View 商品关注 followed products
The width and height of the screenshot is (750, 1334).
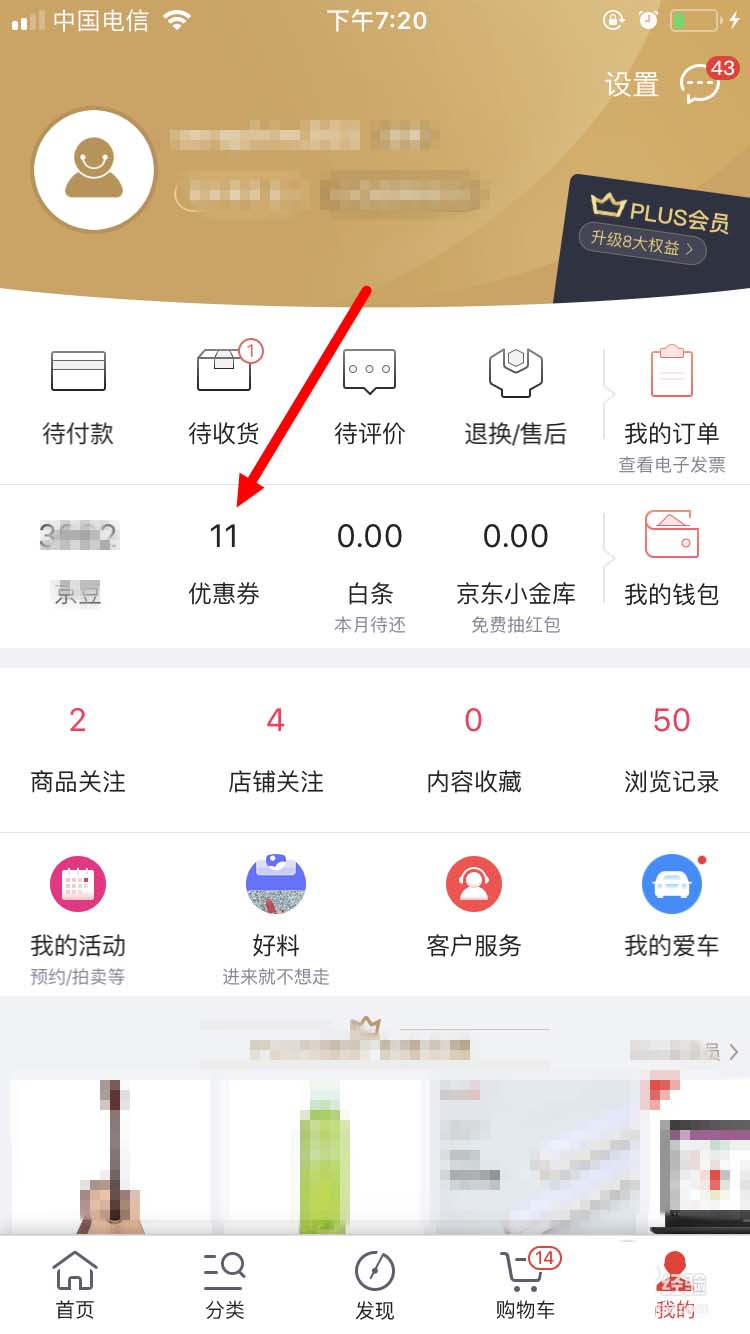78,750
